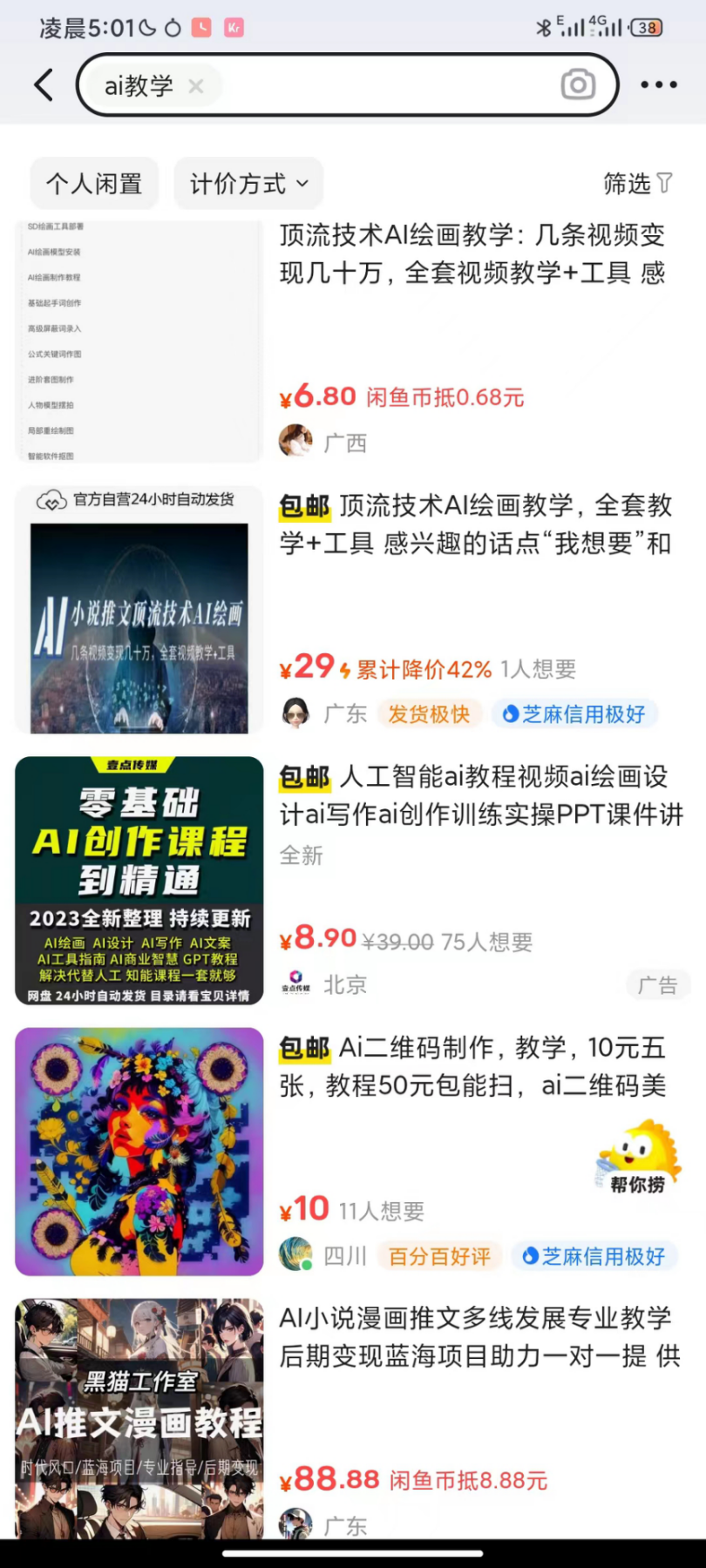Open the ¥8.90 人工智能ai教程 listing
The image size is (706, 1568).
pyautogui.click(x=479, y=794)
